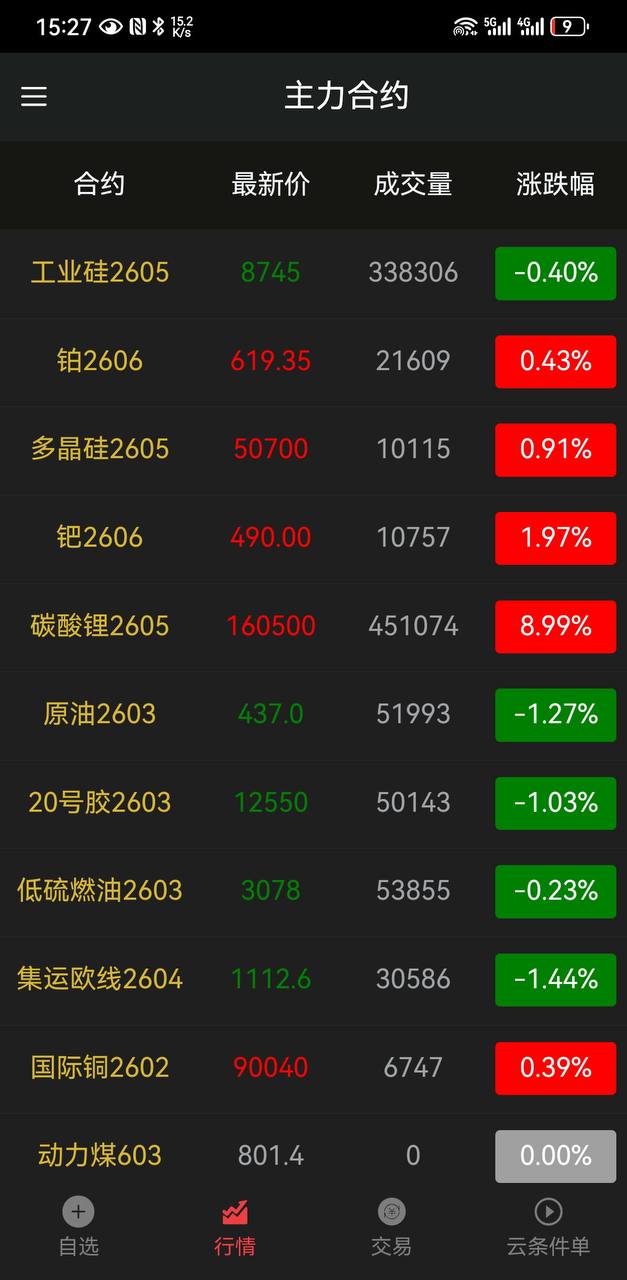
Task: Select the 行情 tab
Action: pos(235,1228)
